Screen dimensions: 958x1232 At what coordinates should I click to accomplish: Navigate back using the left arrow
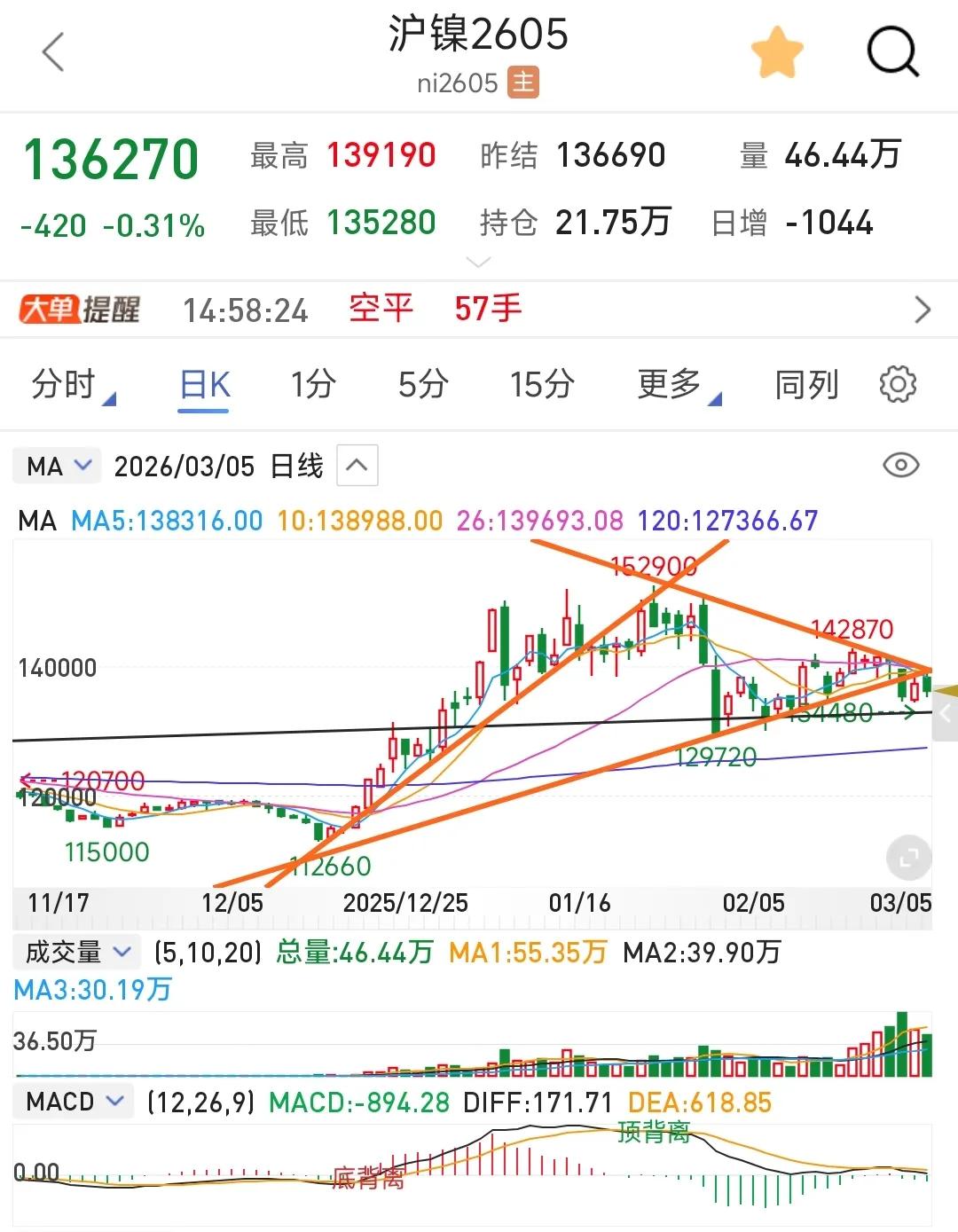[53, 52]
